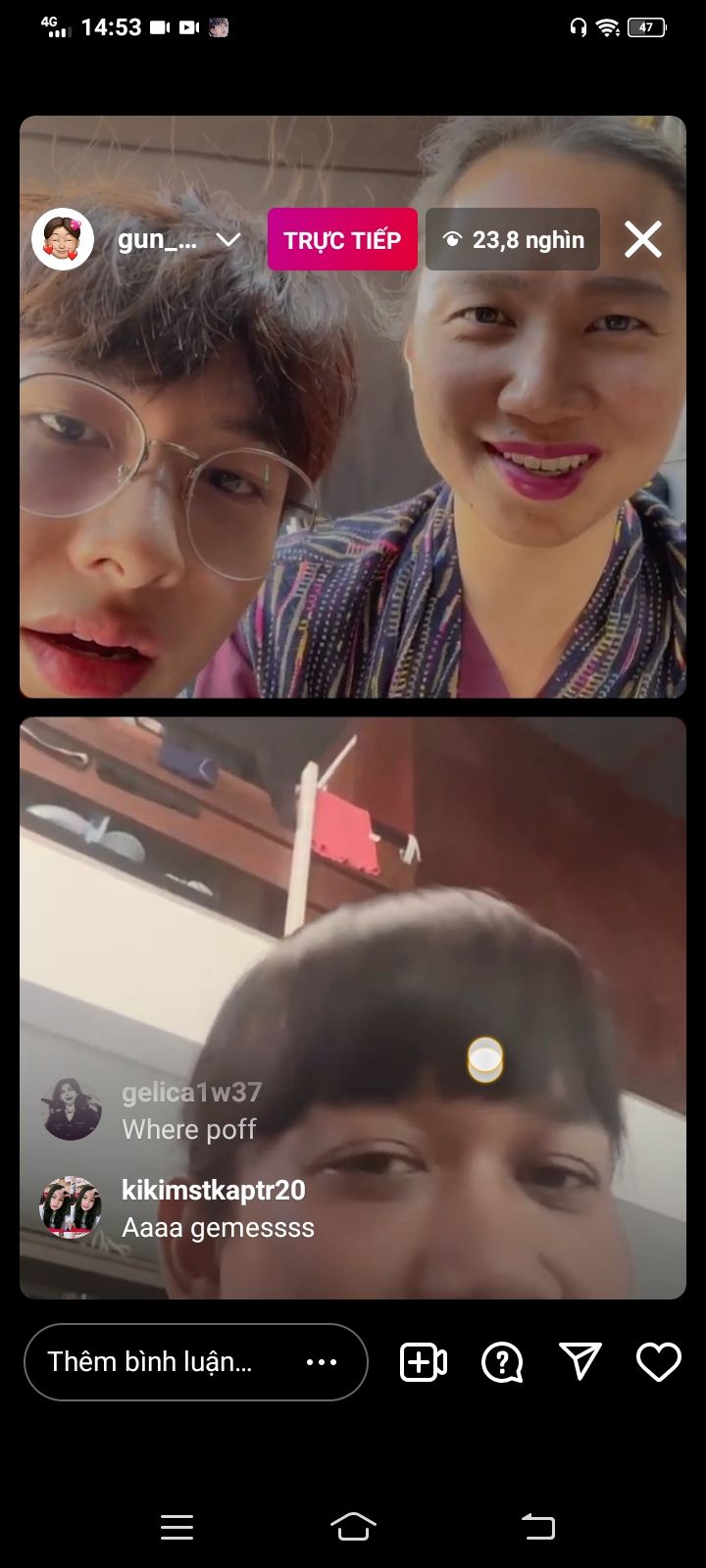Screen dimensions: 706x1568
Task: Go back using the system back button
Action: click(x=537, y=1526)
